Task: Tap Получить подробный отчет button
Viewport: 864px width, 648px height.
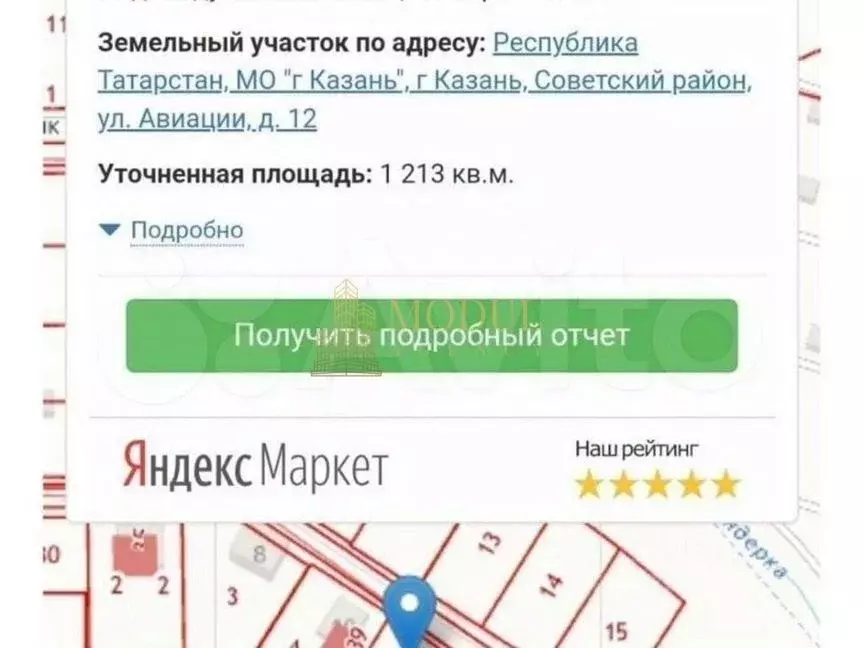Action: point(431,335)
